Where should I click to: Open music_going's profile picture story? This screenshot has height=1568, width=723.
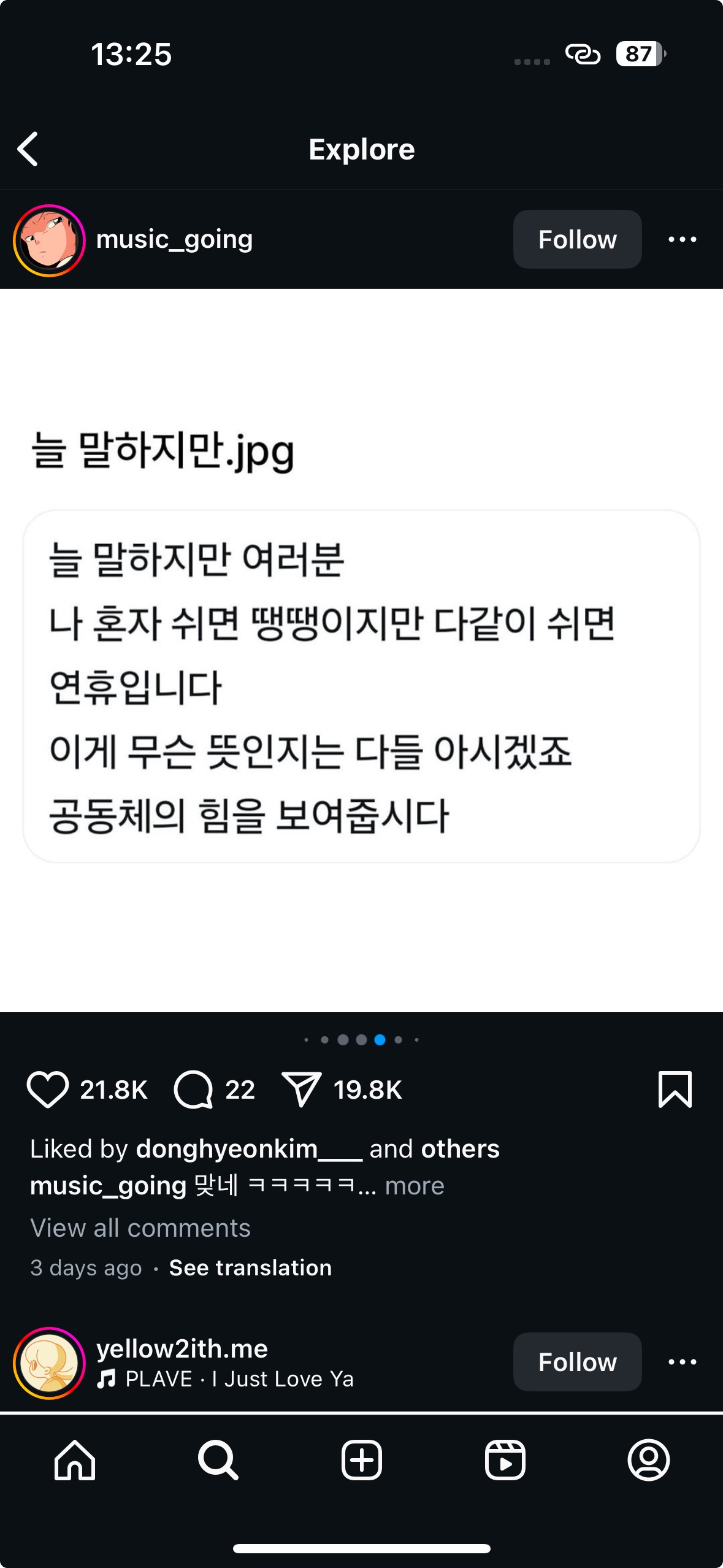coord(49,240)
